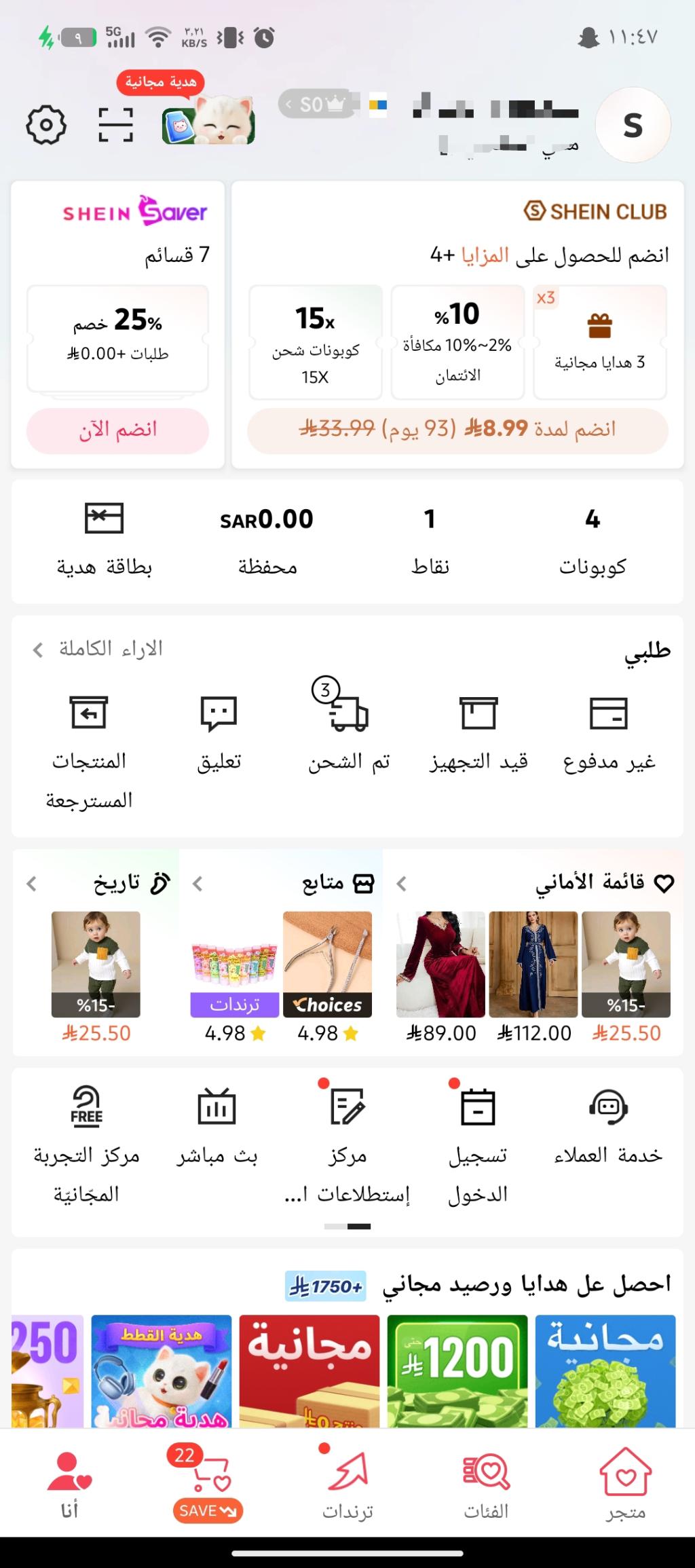Open نقاط points

point(430,541)
